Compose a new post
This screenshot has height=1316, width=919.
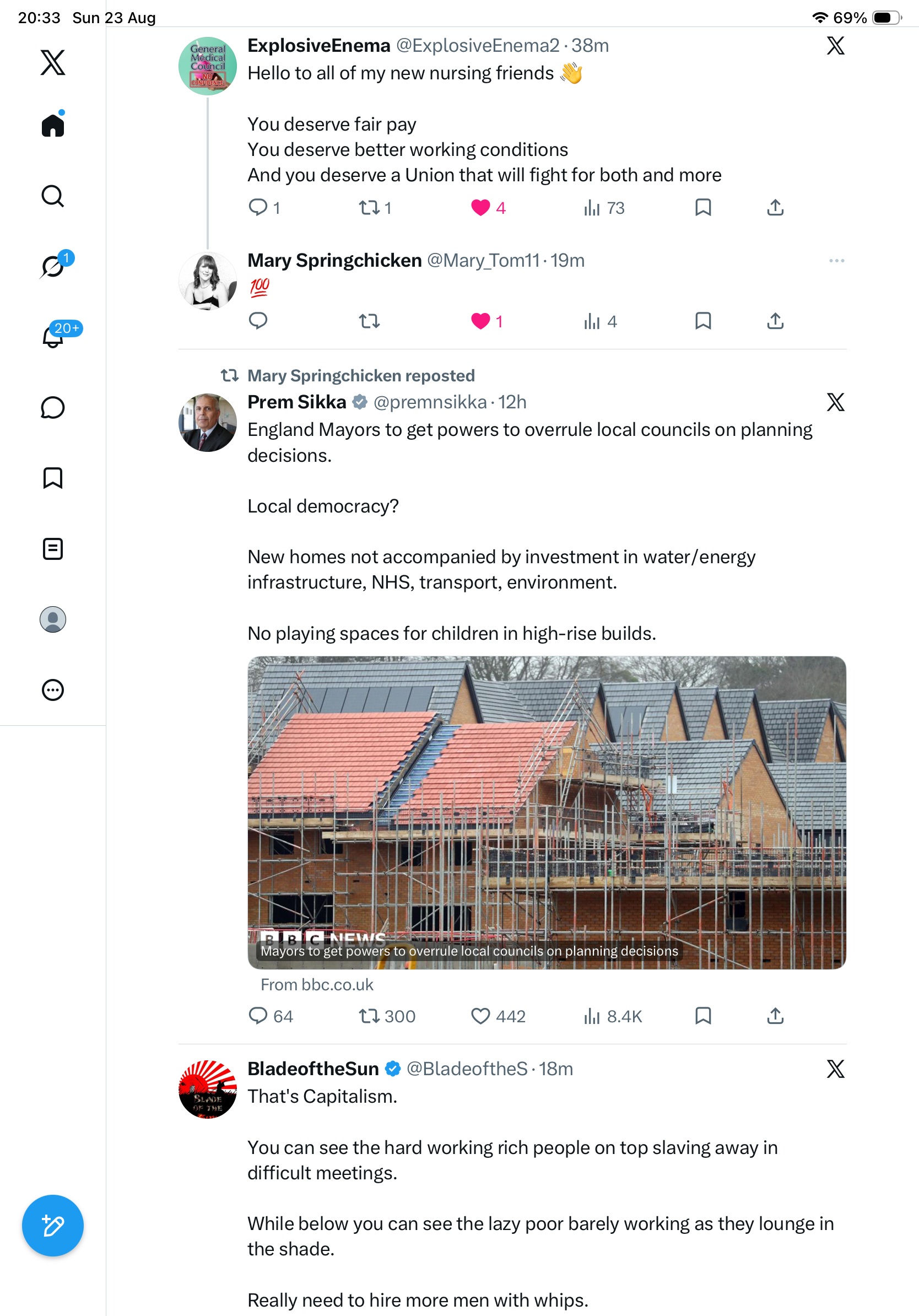point(53,1226)
